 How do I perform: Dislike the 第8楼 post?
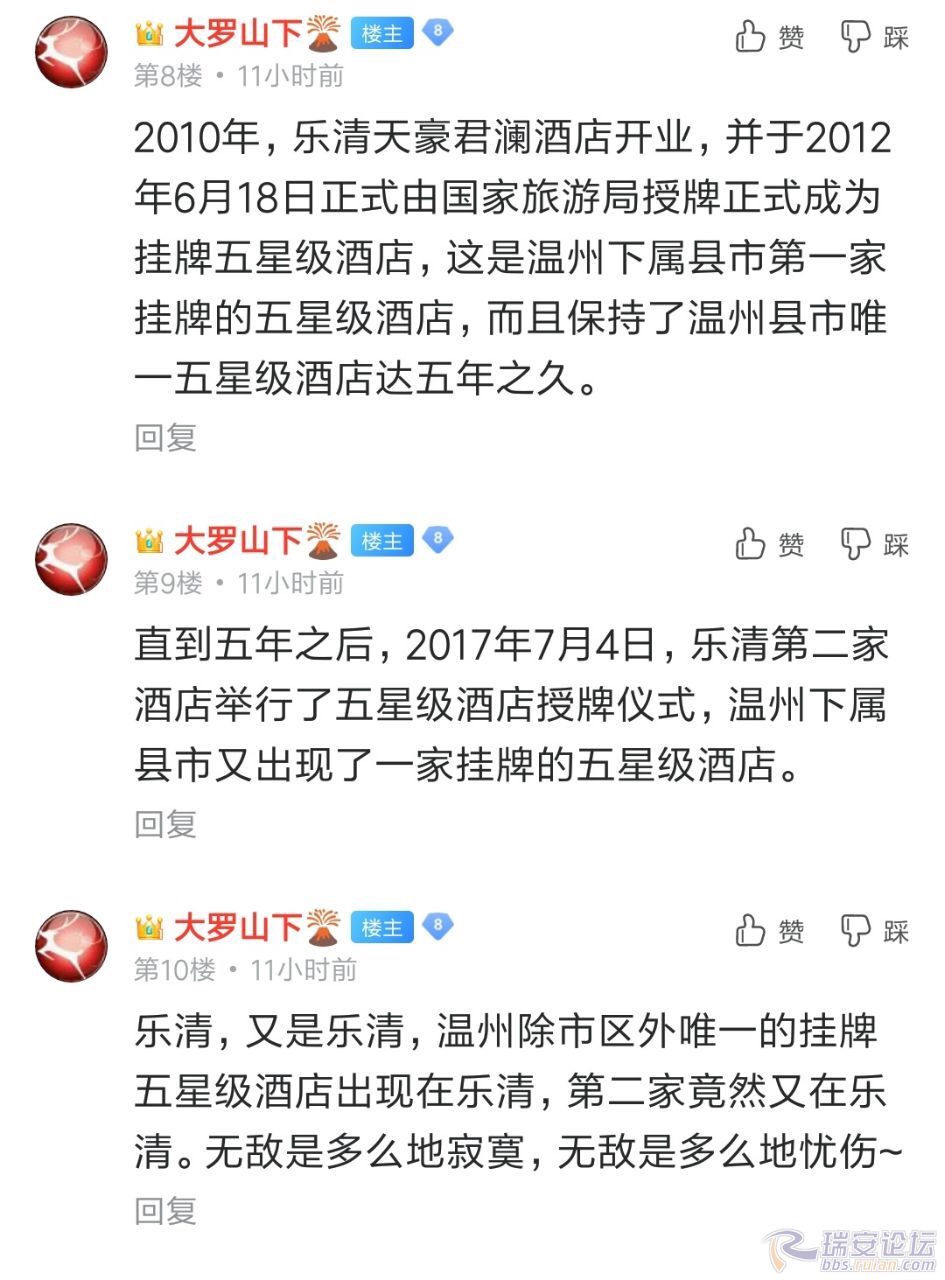(x=873, y=37)
